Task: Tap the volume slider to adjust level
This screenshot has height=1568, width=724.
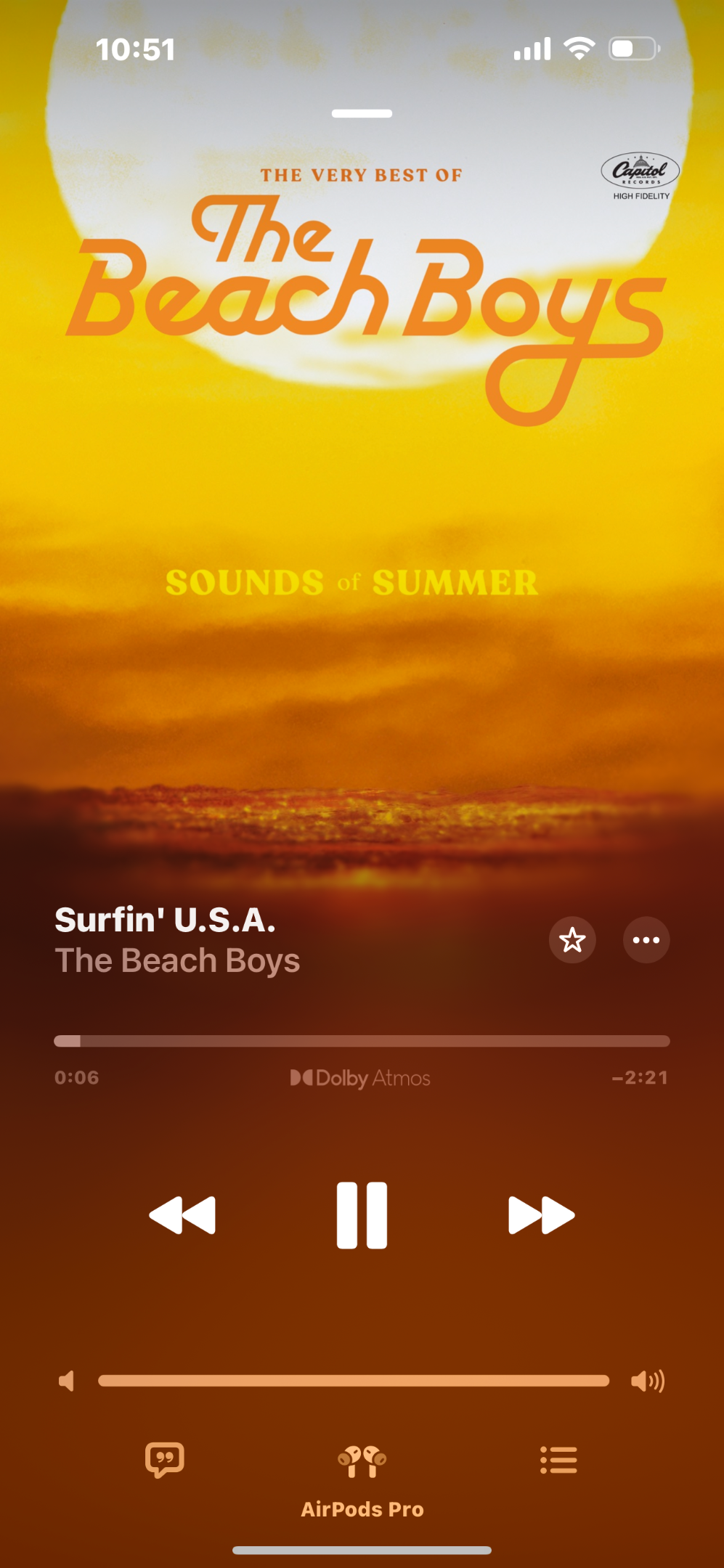Action: coord(354,1381)
